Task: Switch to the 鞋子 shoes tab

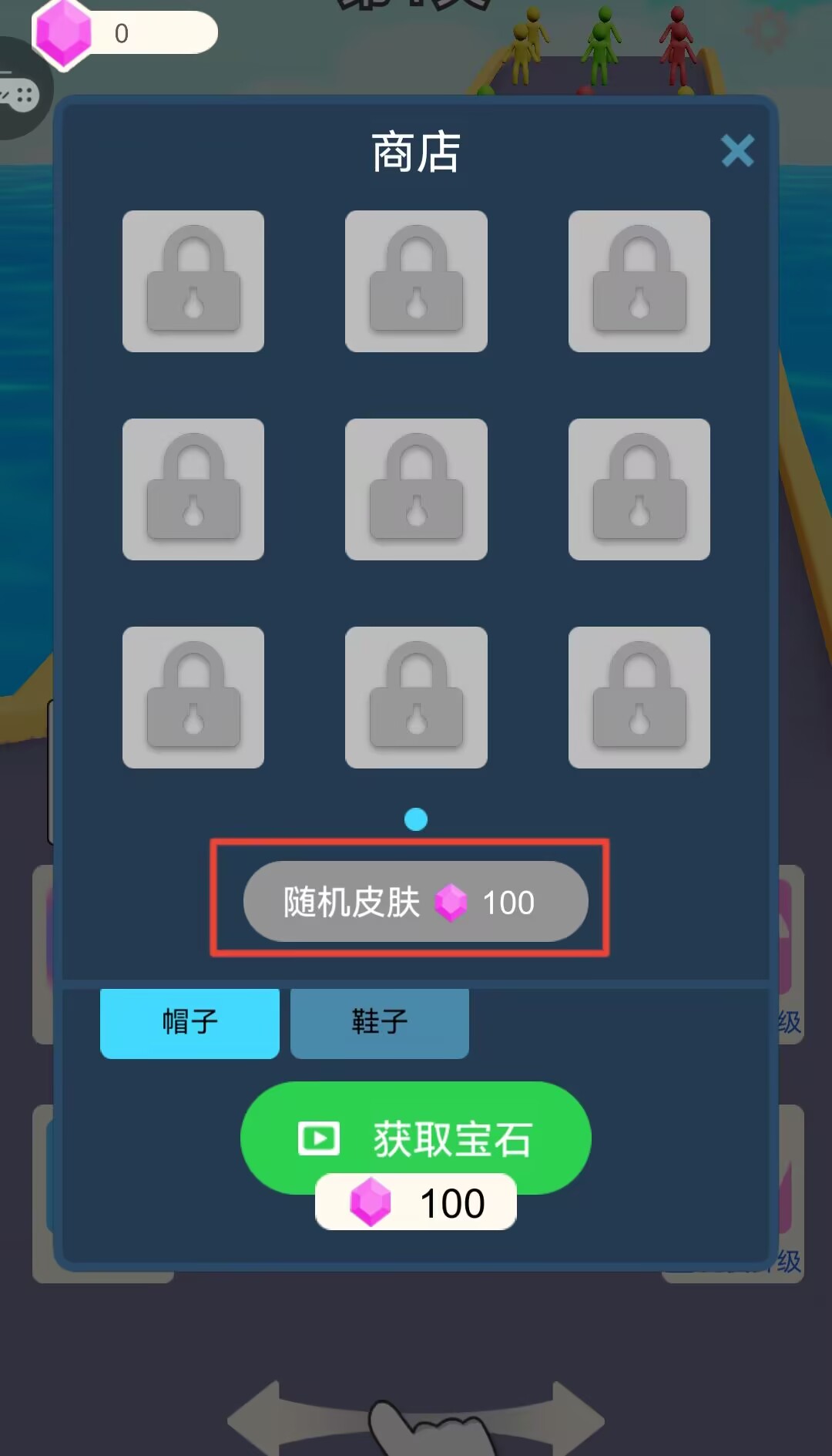Action: (379, 1023)
